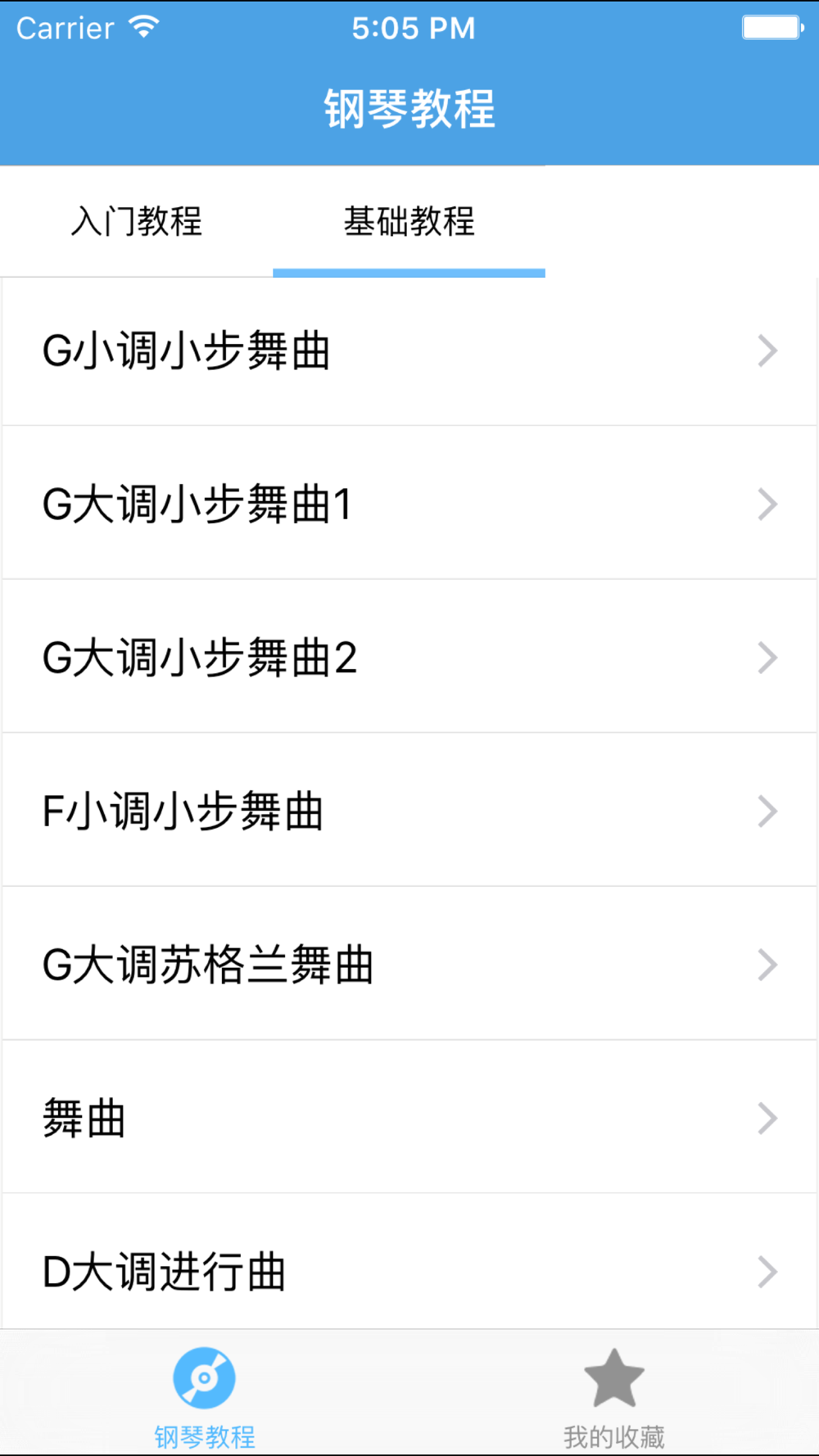Switch to the 入门教程 tab
The height and width of the screenshot is (1456, 819).
click(137, 221)
